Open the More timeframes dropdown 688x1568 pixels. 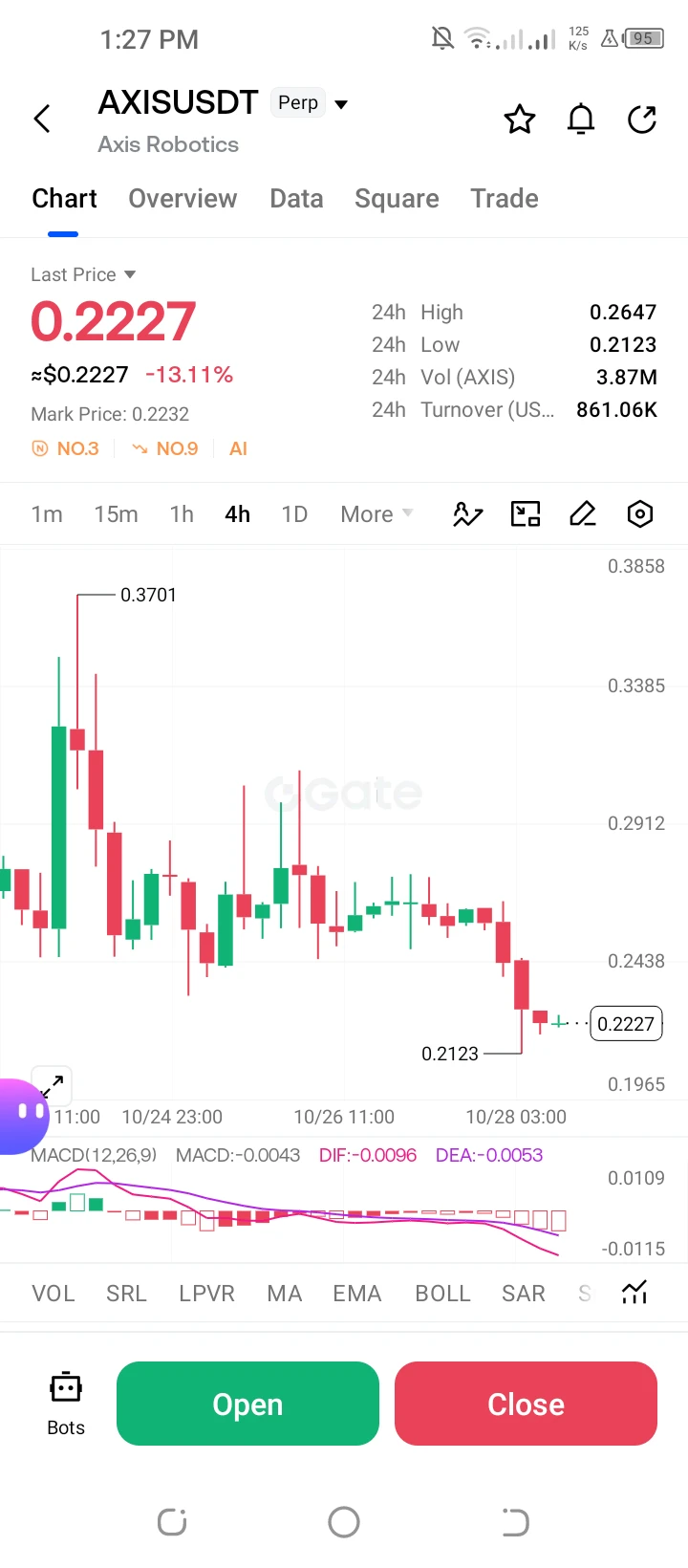[x=376, y=514]
